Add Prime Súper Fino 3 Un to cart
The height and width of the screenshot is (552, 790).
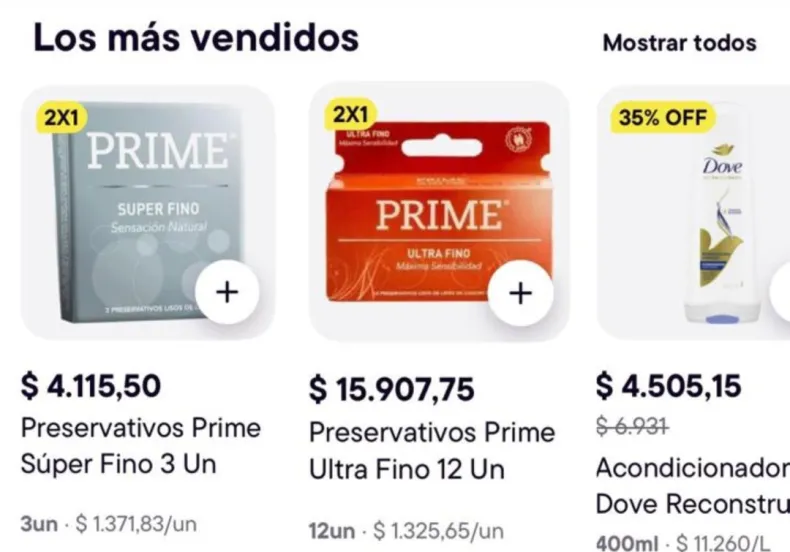coord(226,292)
